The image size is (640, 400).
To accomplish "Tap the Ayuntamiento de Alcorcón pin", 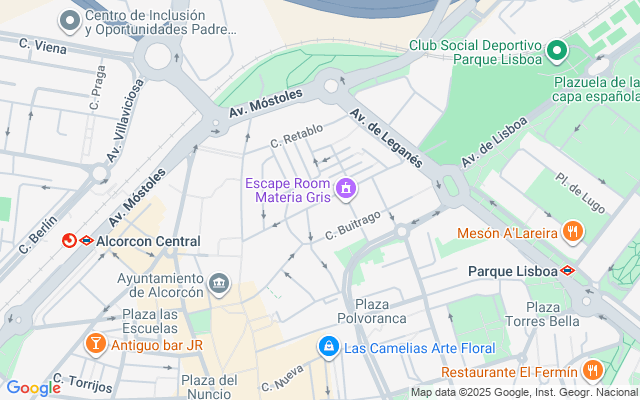I will pyautogui.click(x=219, y=284).
